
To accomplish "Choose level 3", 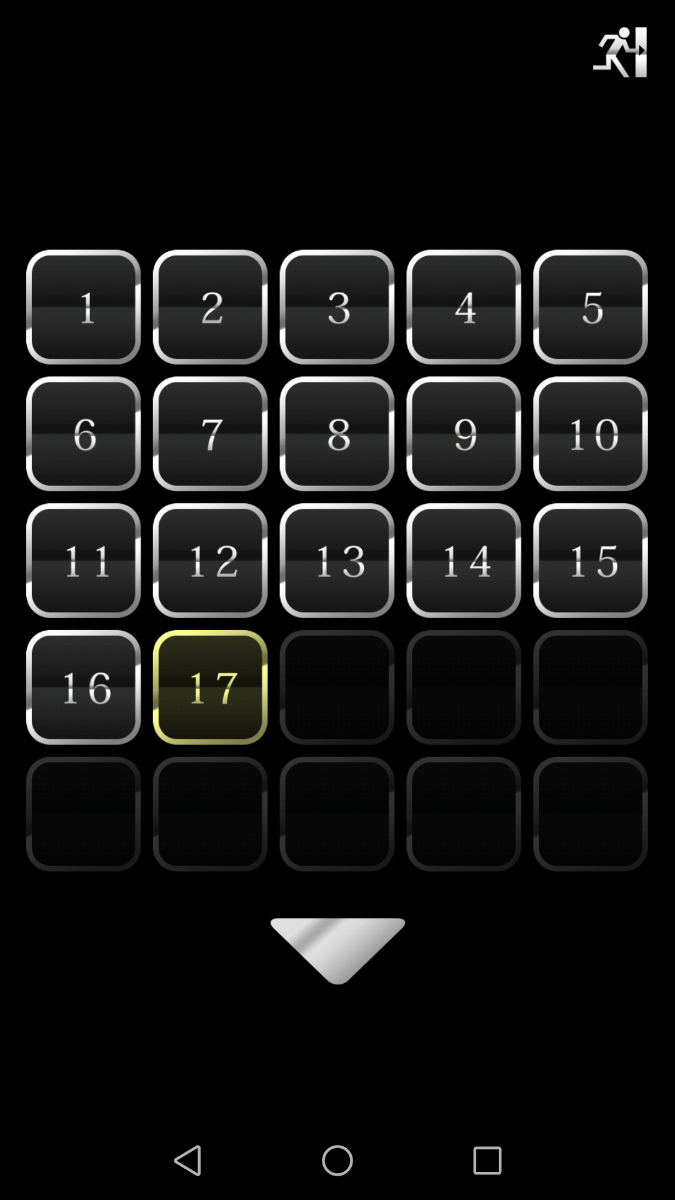I will [x=337, y=307].
